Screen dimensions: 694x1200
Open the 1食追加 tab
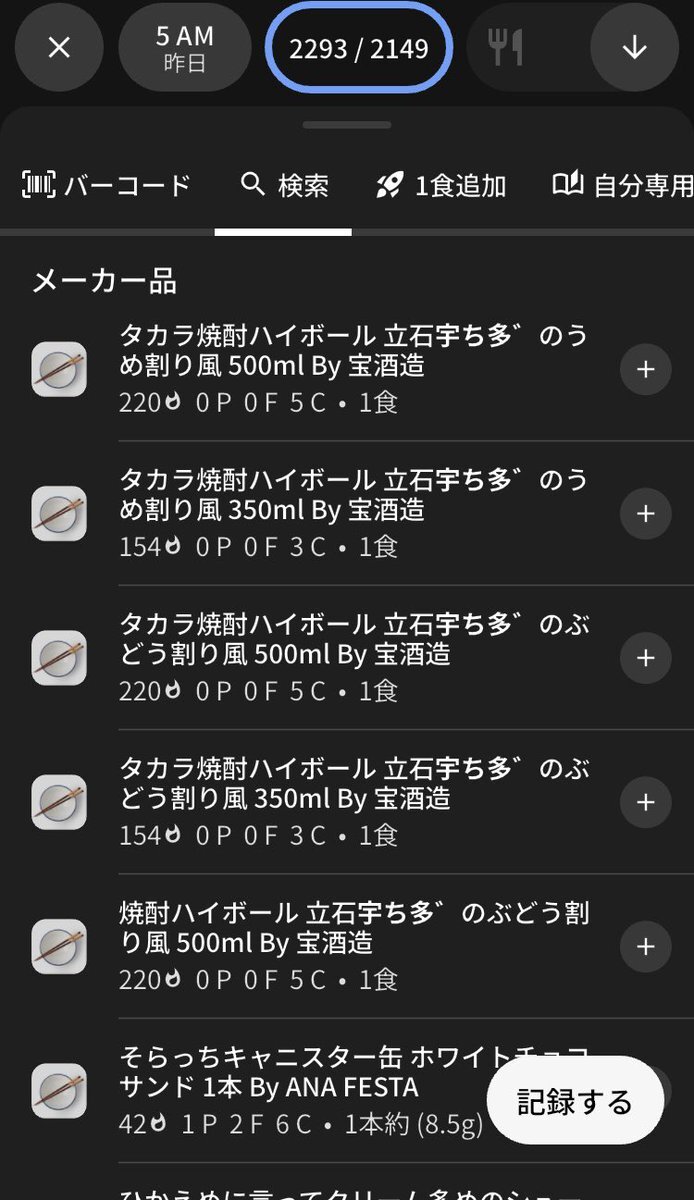pyautogui.click(x=441, y=185)
